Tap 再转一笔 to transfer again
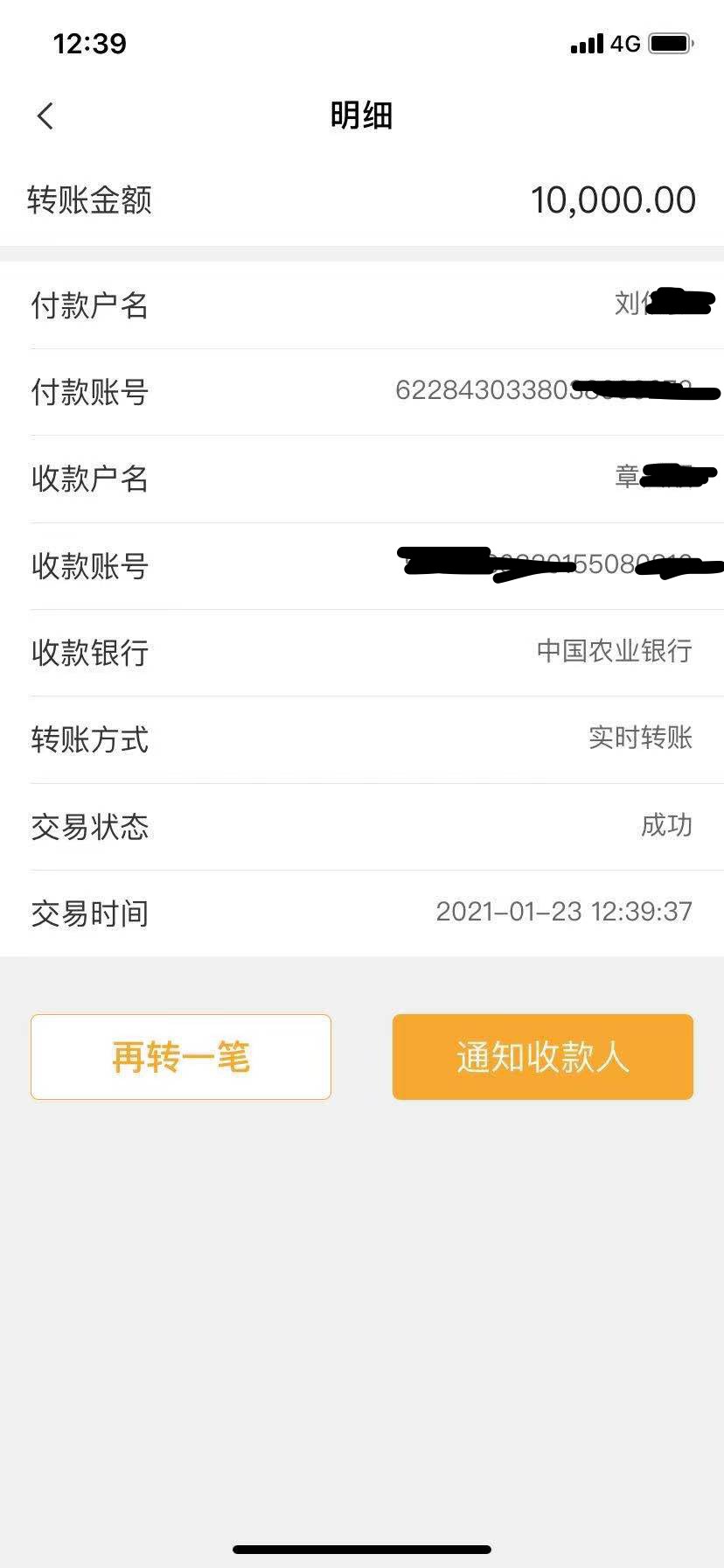The image size is (724, 1568). 181,1057
